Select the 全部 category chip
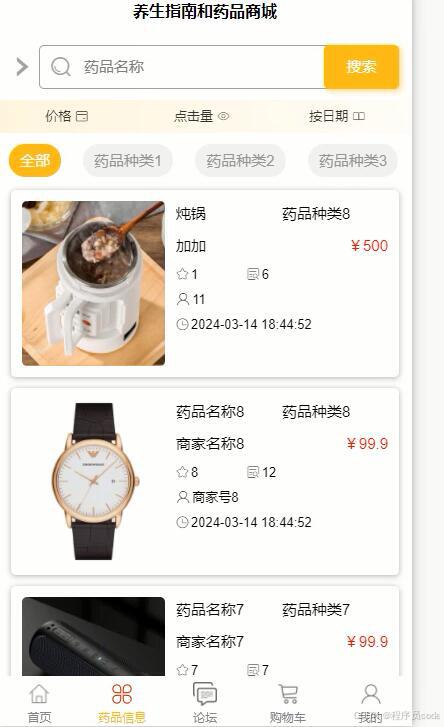 tap(35, 160)
